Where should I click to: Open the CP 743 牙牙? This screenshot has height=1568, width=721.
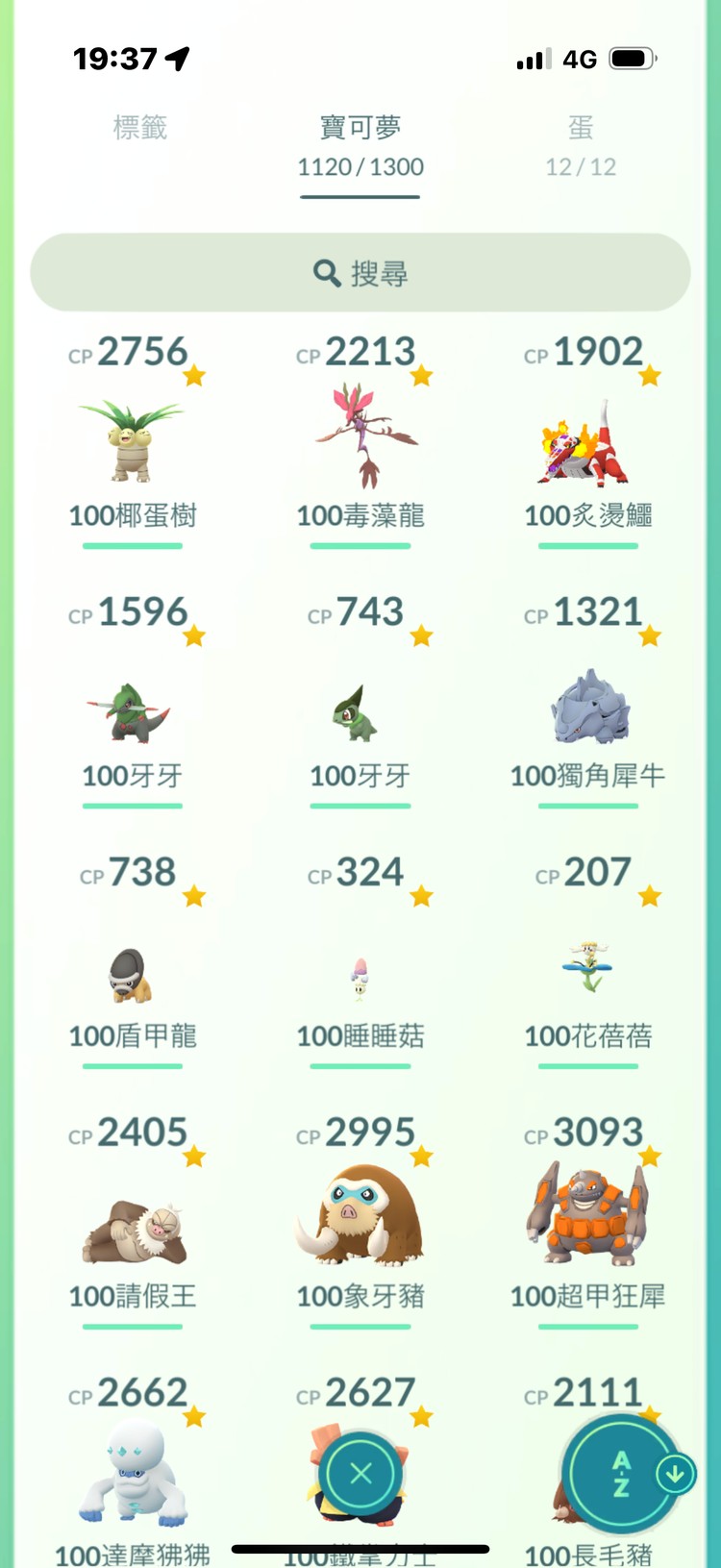click(x=361, y=709)
